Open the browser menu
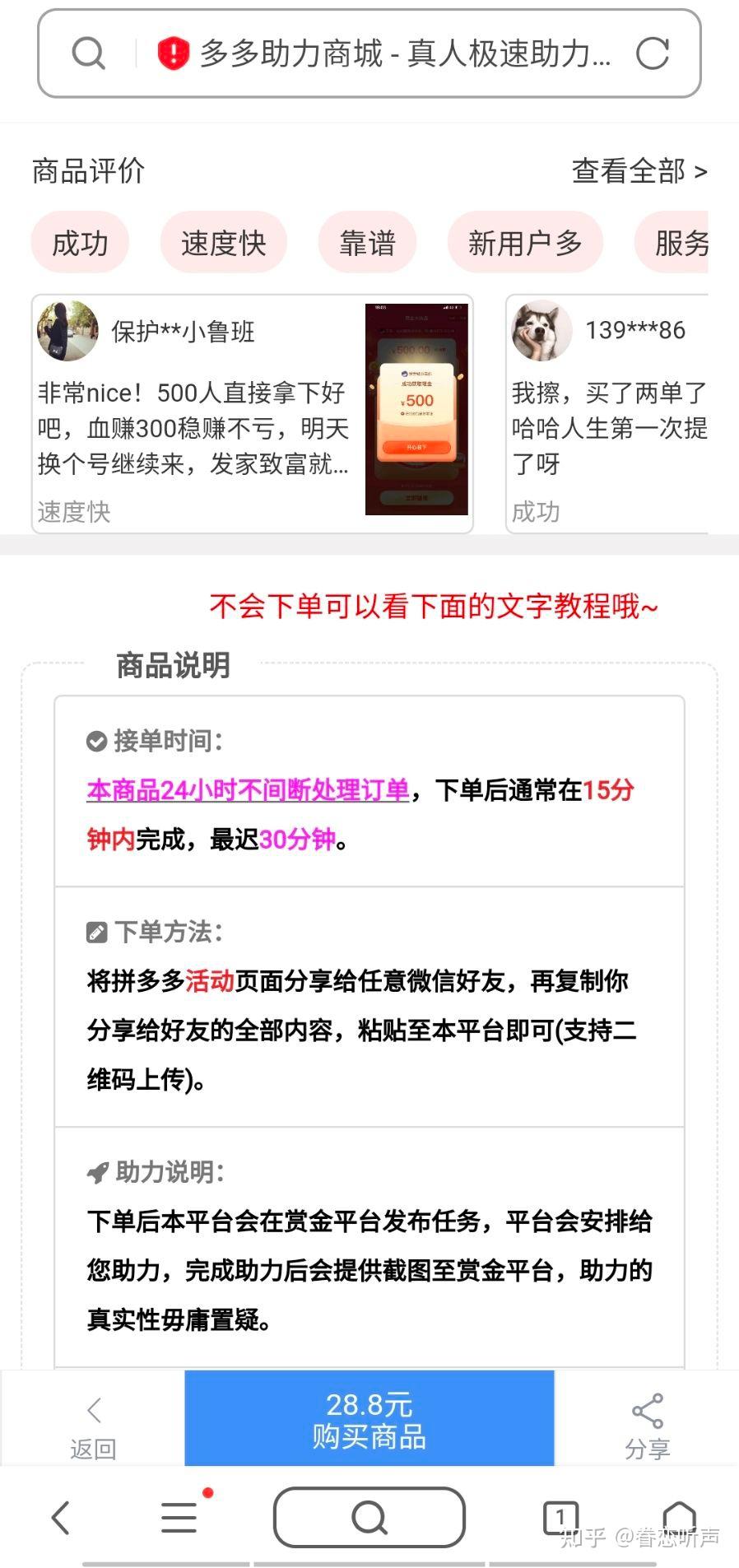 click(x=179, y=1517)
